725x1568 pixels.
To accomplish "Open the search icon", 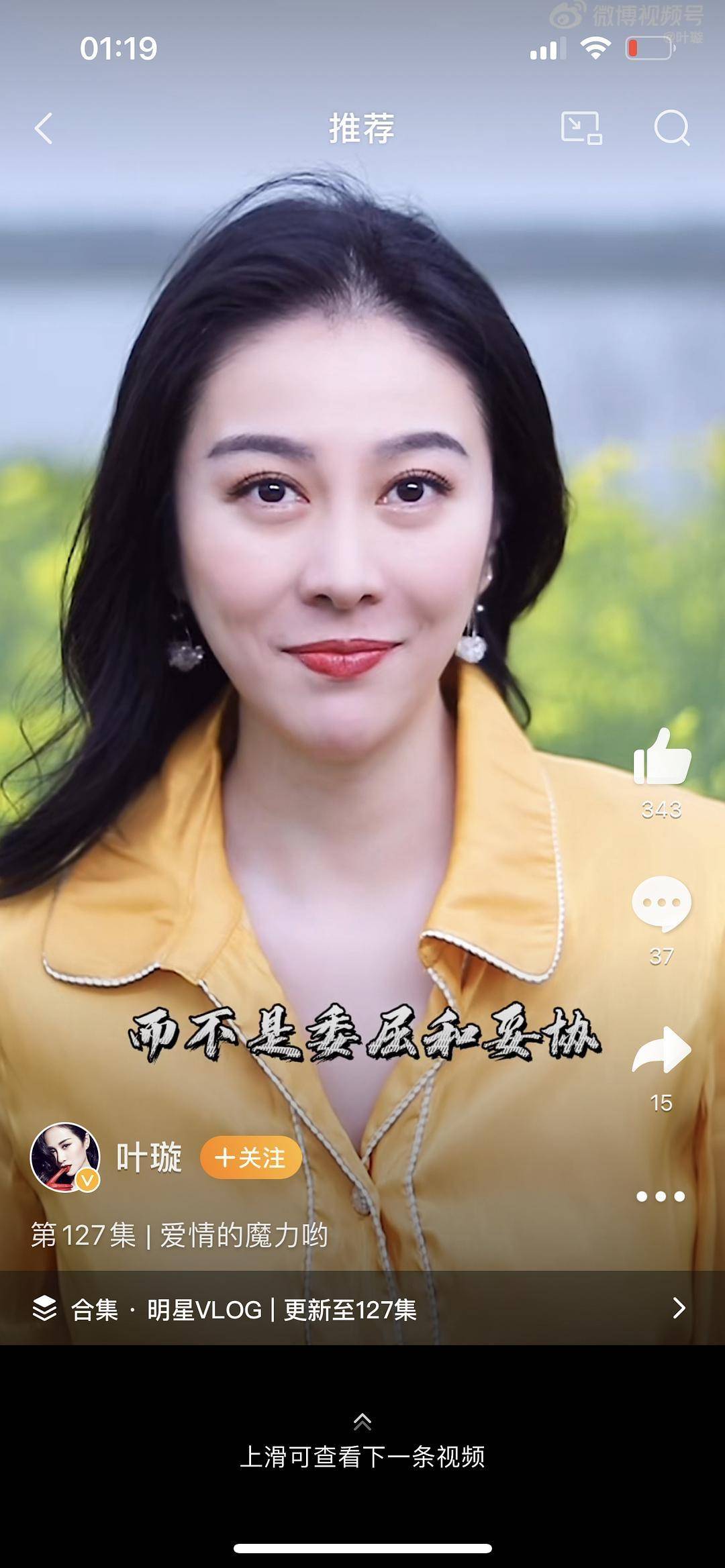I will 671,127.
